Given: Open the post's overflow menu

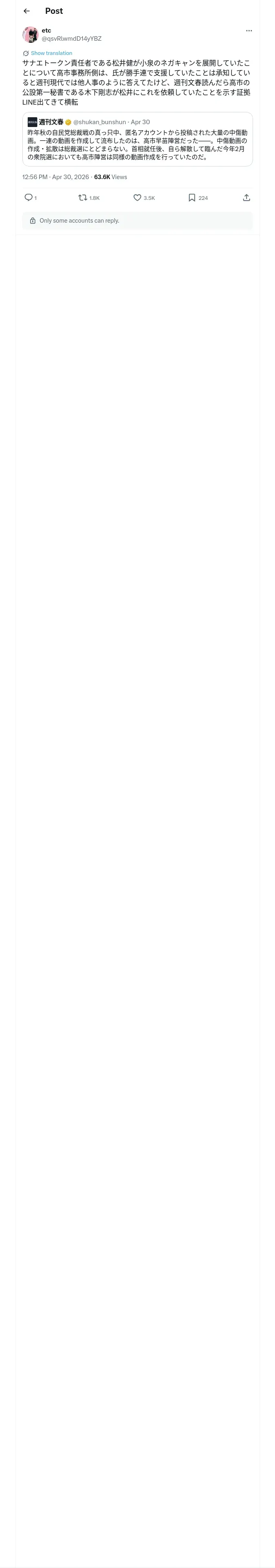Looking at the screenshot, I should pyautogui.click(x=249, y=31).
